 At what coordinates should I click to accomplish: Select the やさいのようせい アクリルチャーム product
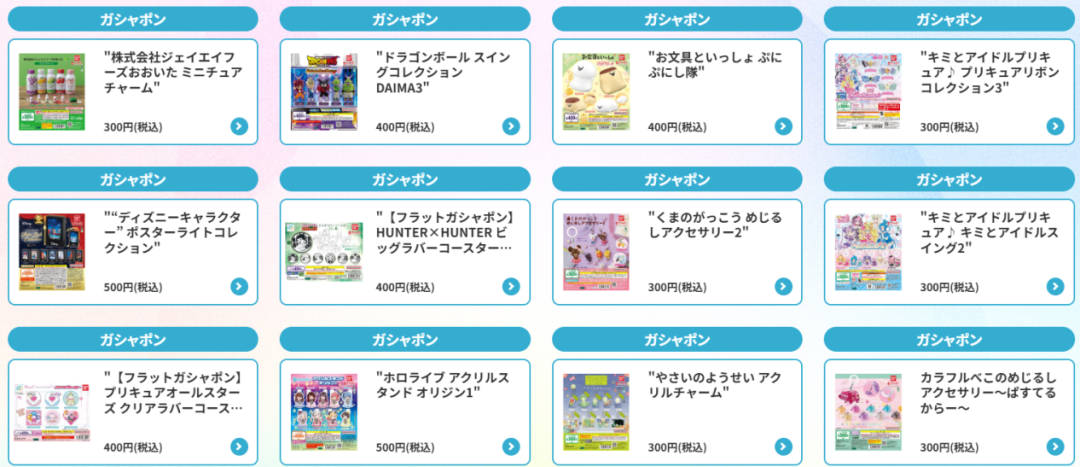(x=677, y=412)
